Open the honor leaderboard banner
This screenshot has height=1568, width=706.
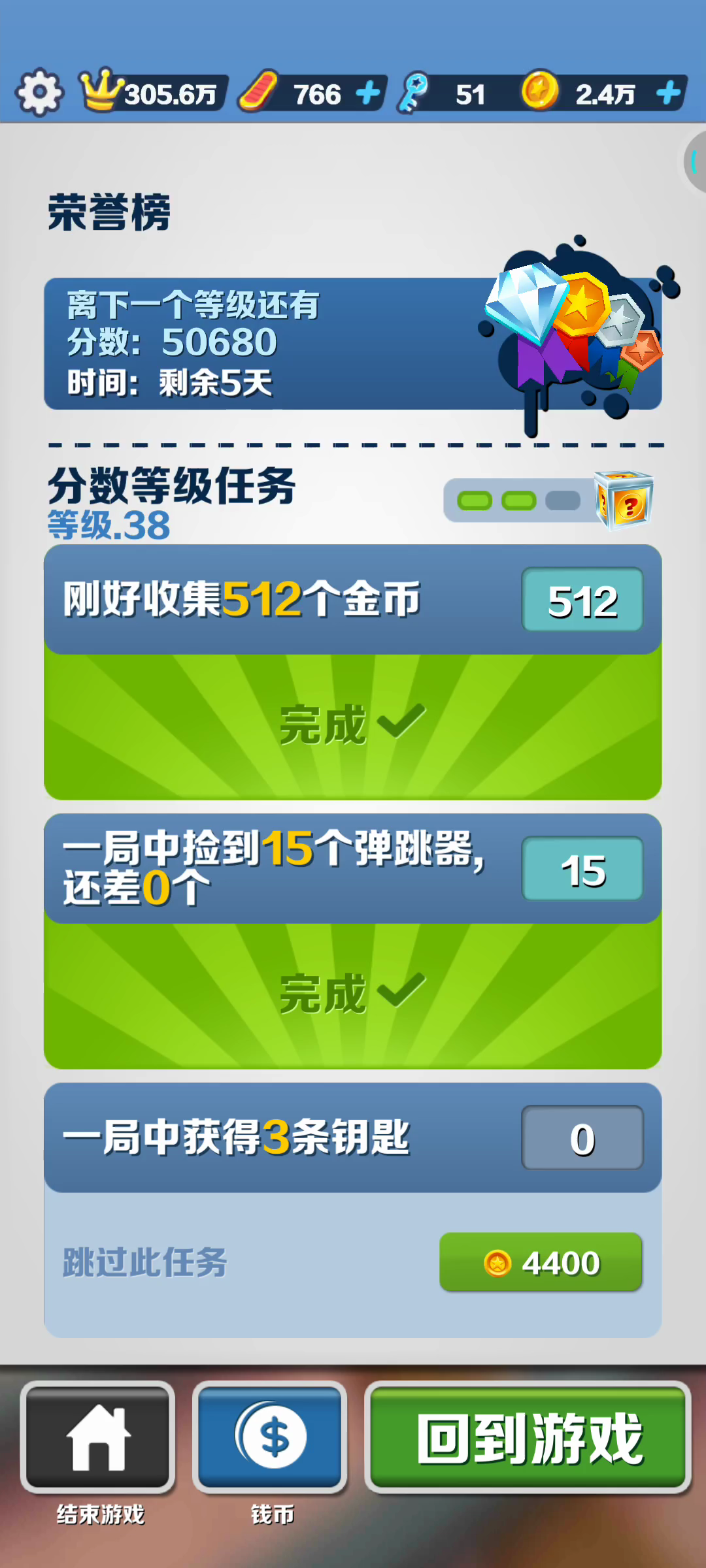click(353, 344)
